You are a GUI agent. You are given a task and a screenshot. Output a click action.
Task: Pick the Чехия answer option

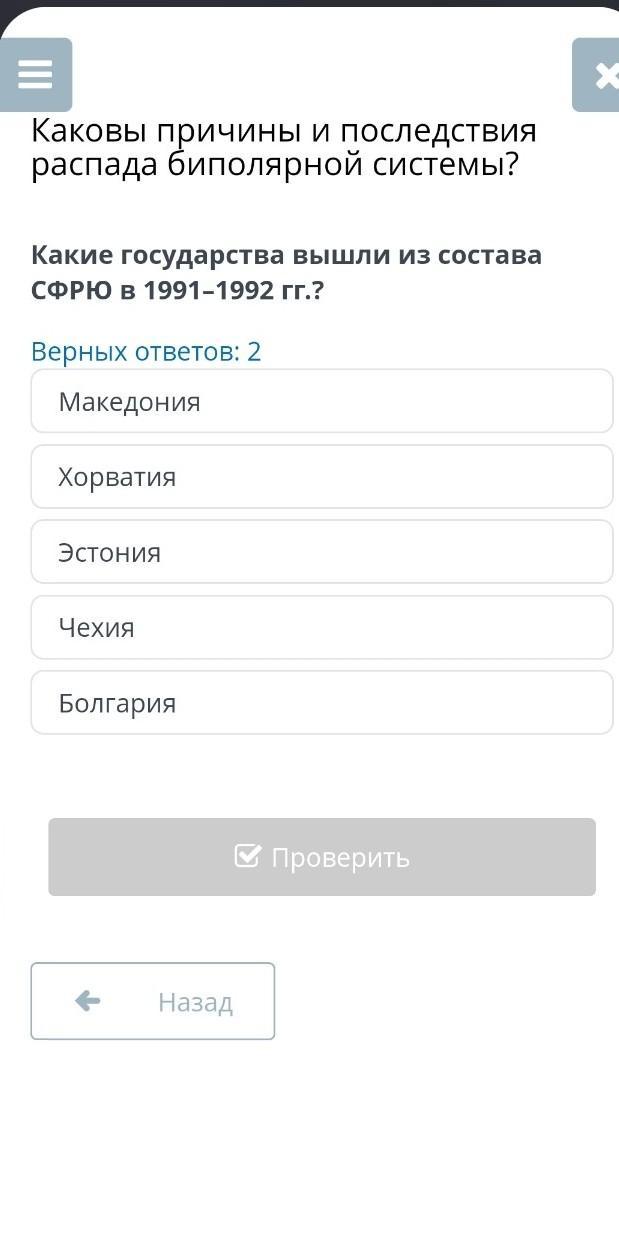click(x=321, y=628)
